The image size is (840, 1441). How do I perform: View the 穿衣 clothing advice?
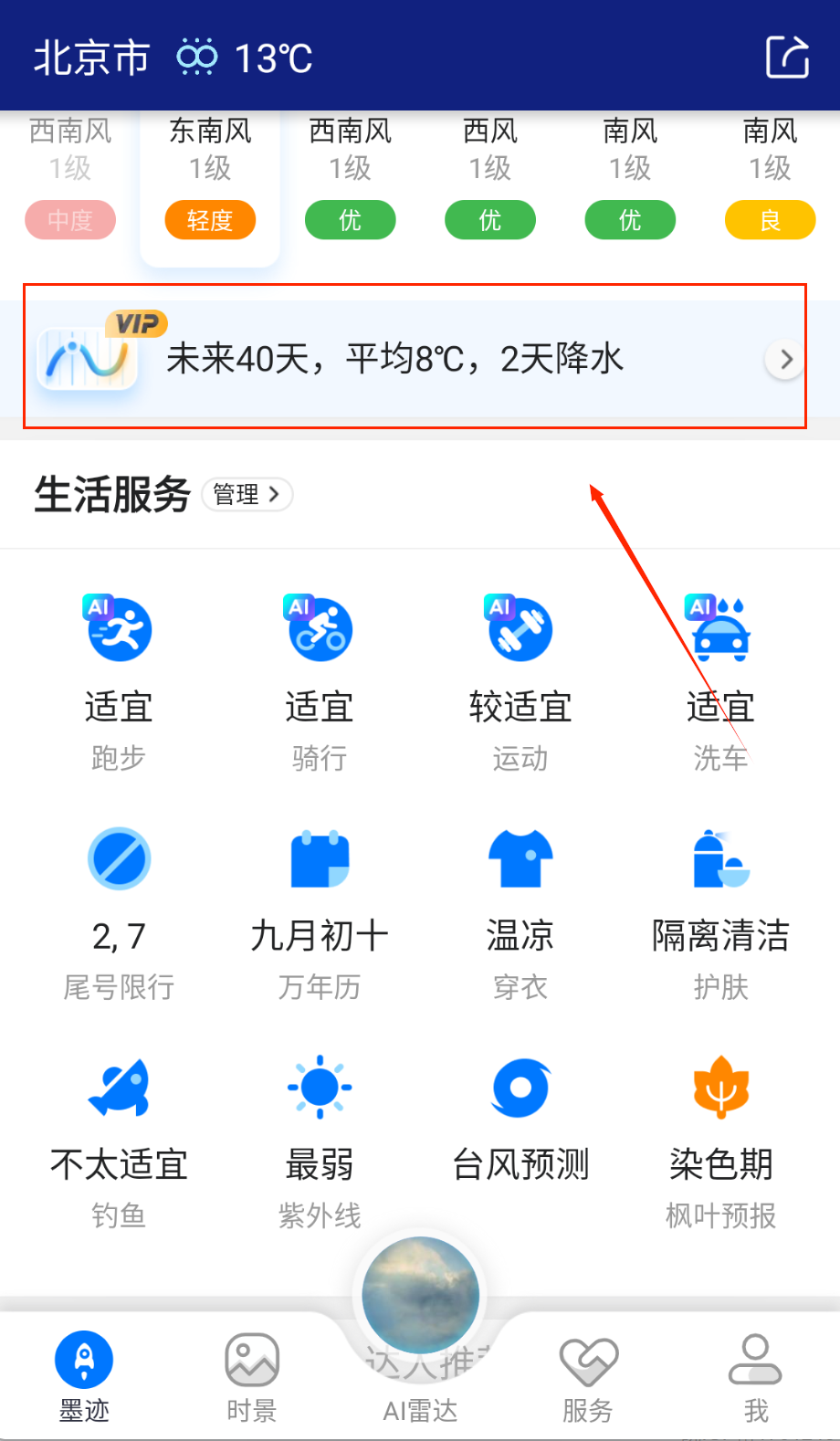point(520,910)
